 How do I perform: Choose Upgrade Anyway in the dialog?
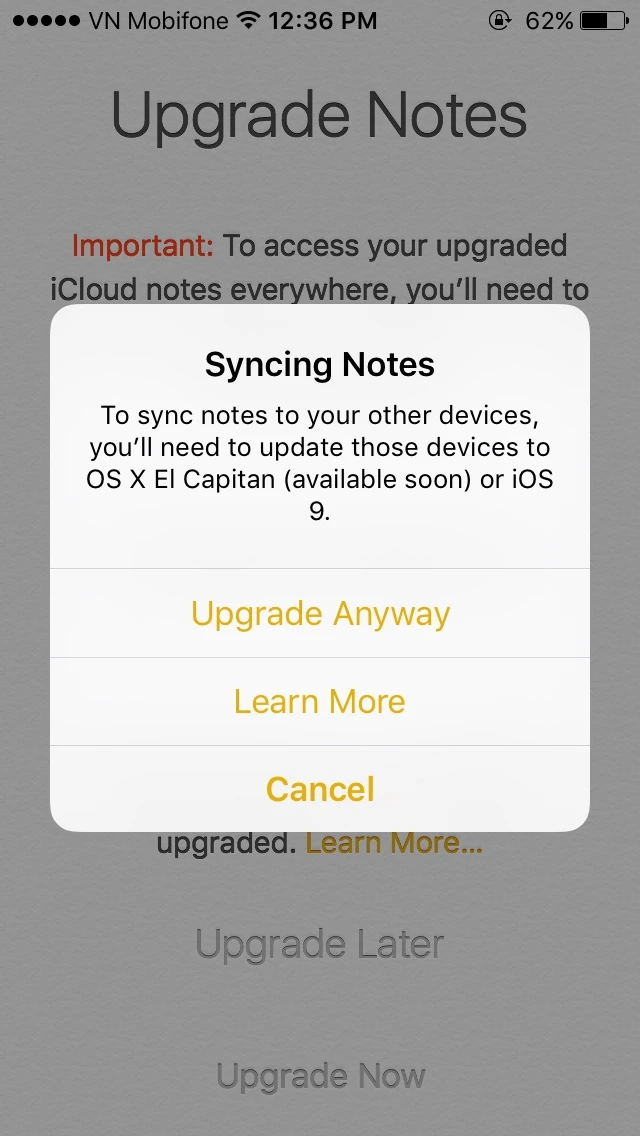coord(320,613)
